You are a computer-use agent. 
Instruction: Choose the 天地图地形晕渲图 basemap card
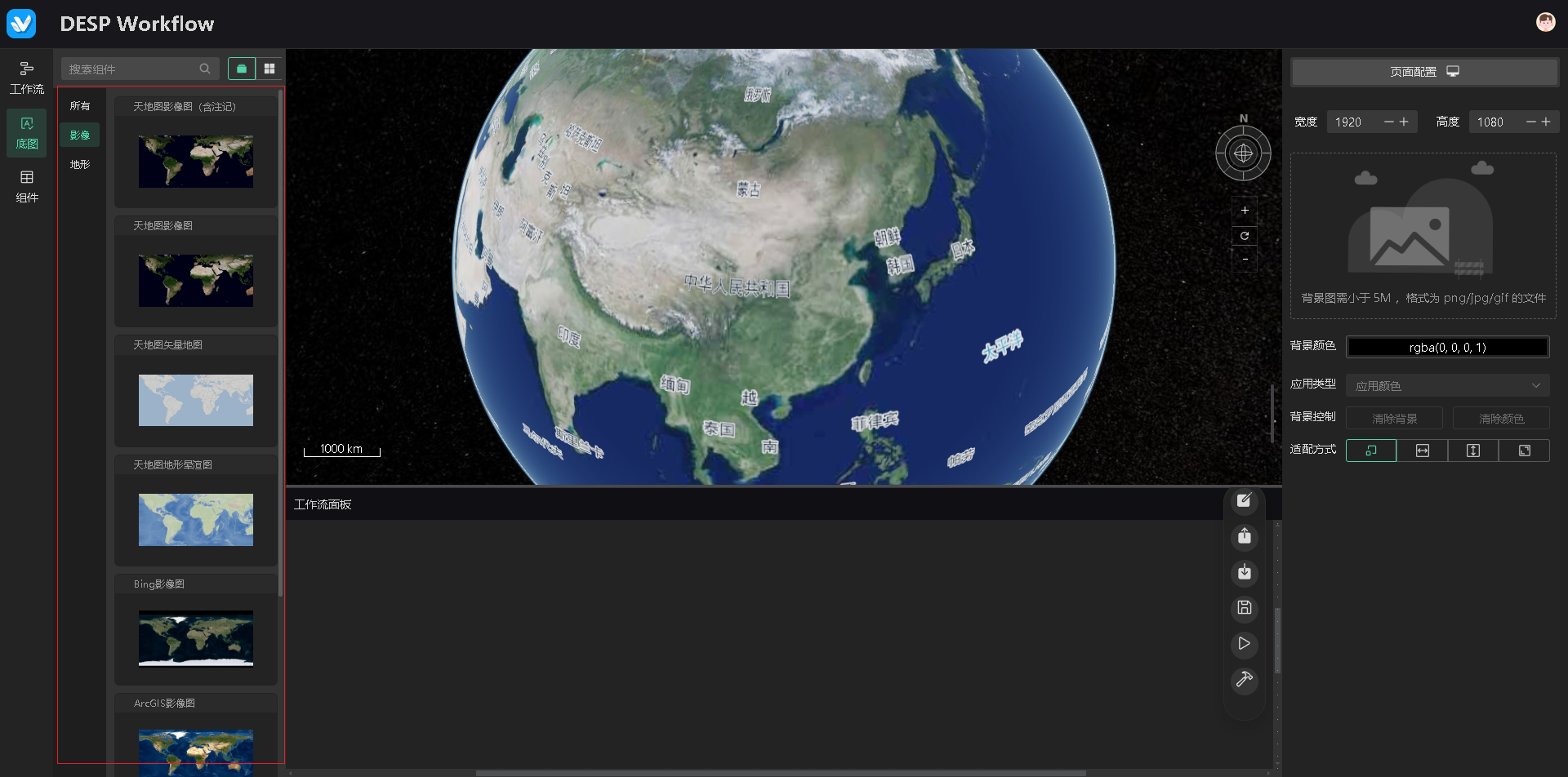point(196,519)
